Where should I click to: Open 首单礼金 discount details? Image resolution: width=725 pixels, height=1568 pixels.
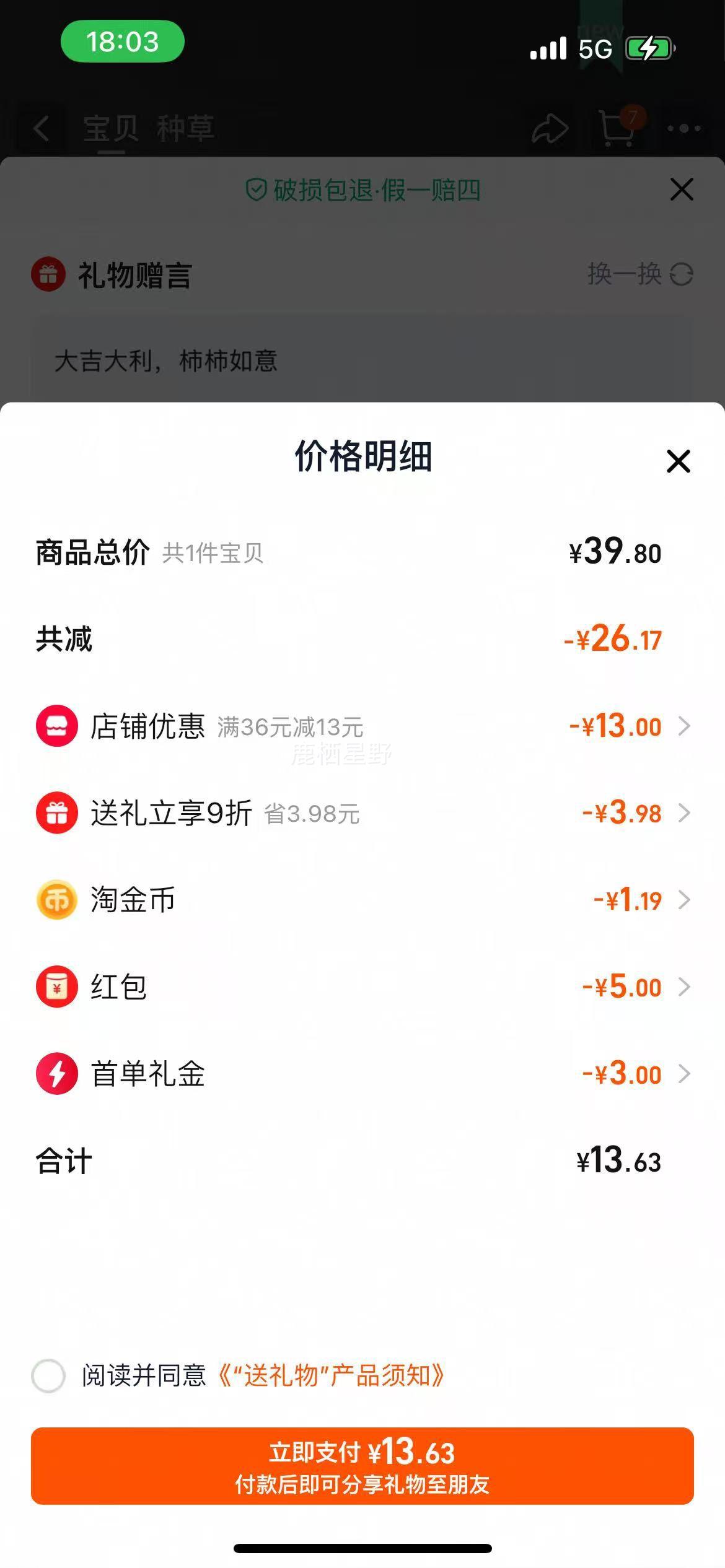tap(684, 1073)
